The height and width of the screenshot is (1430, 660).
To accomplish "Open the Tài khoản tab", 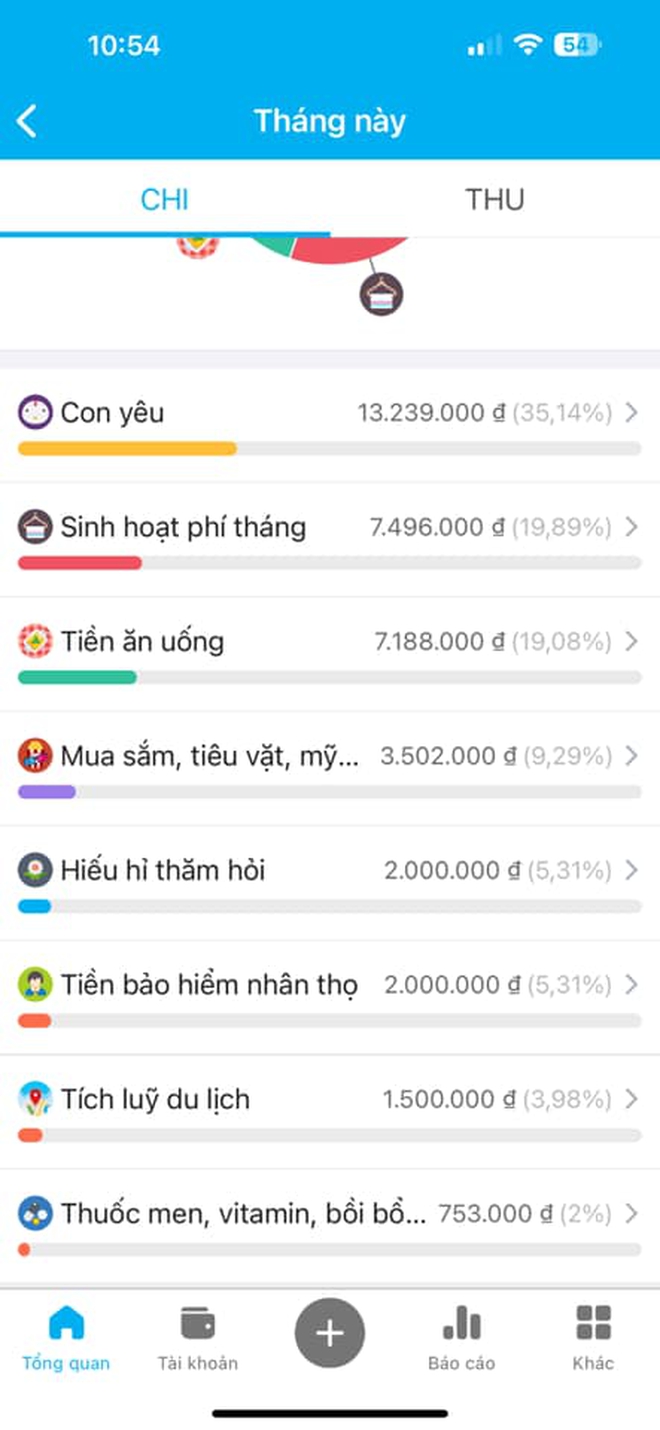I will tap(198, 1338).
